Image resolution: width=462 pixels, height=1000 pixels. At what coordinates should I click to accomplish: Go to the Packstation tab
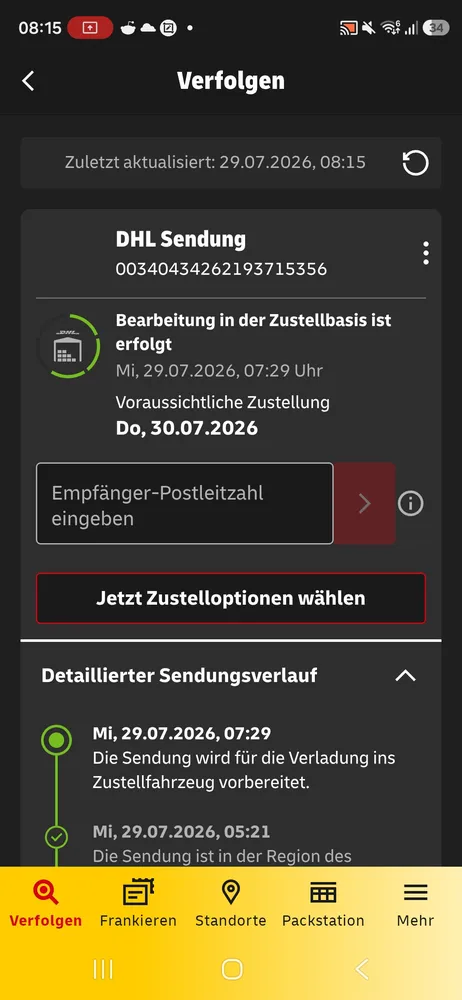tap(323, 903)
